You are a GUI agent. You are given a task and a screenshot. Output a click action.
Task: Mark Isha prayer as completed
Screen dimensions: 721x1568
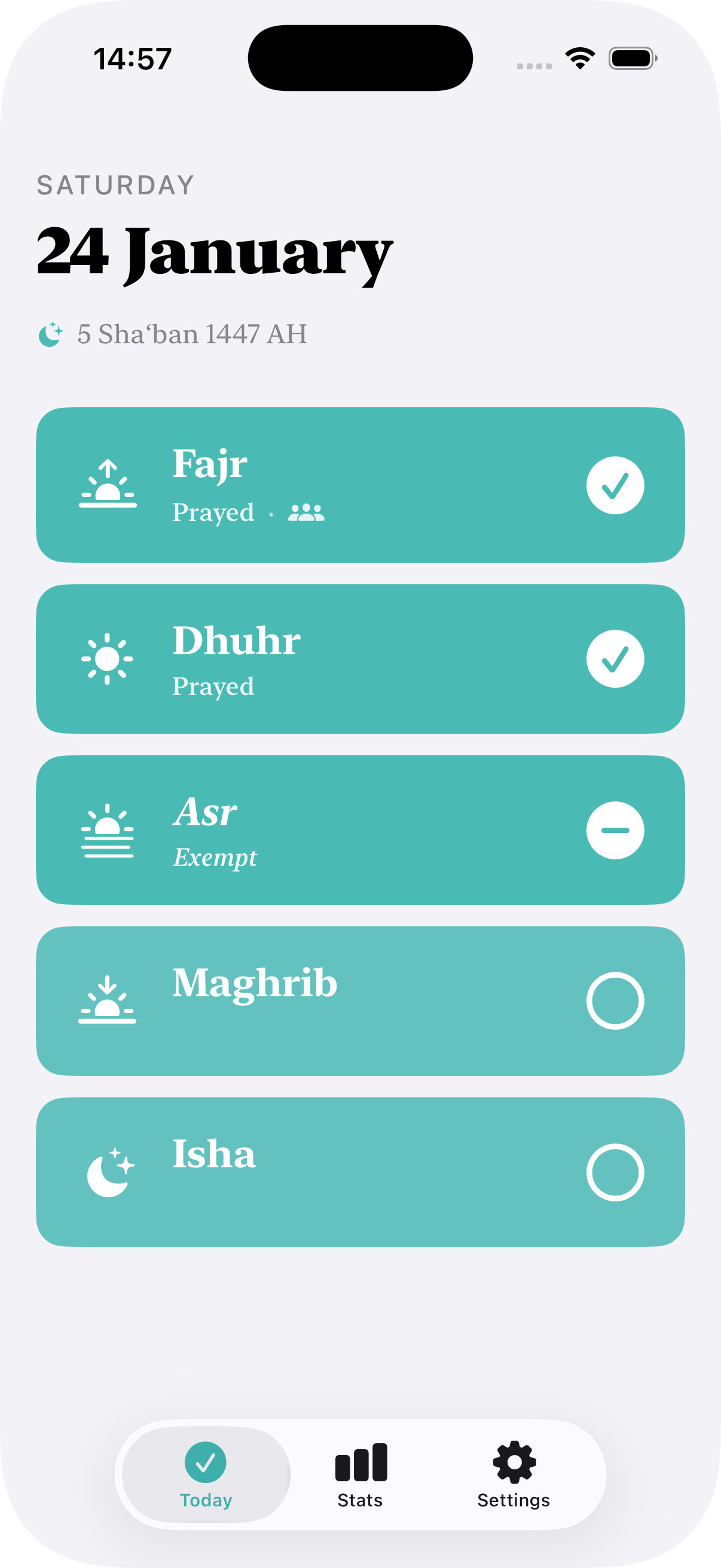tap(616, 1172)
